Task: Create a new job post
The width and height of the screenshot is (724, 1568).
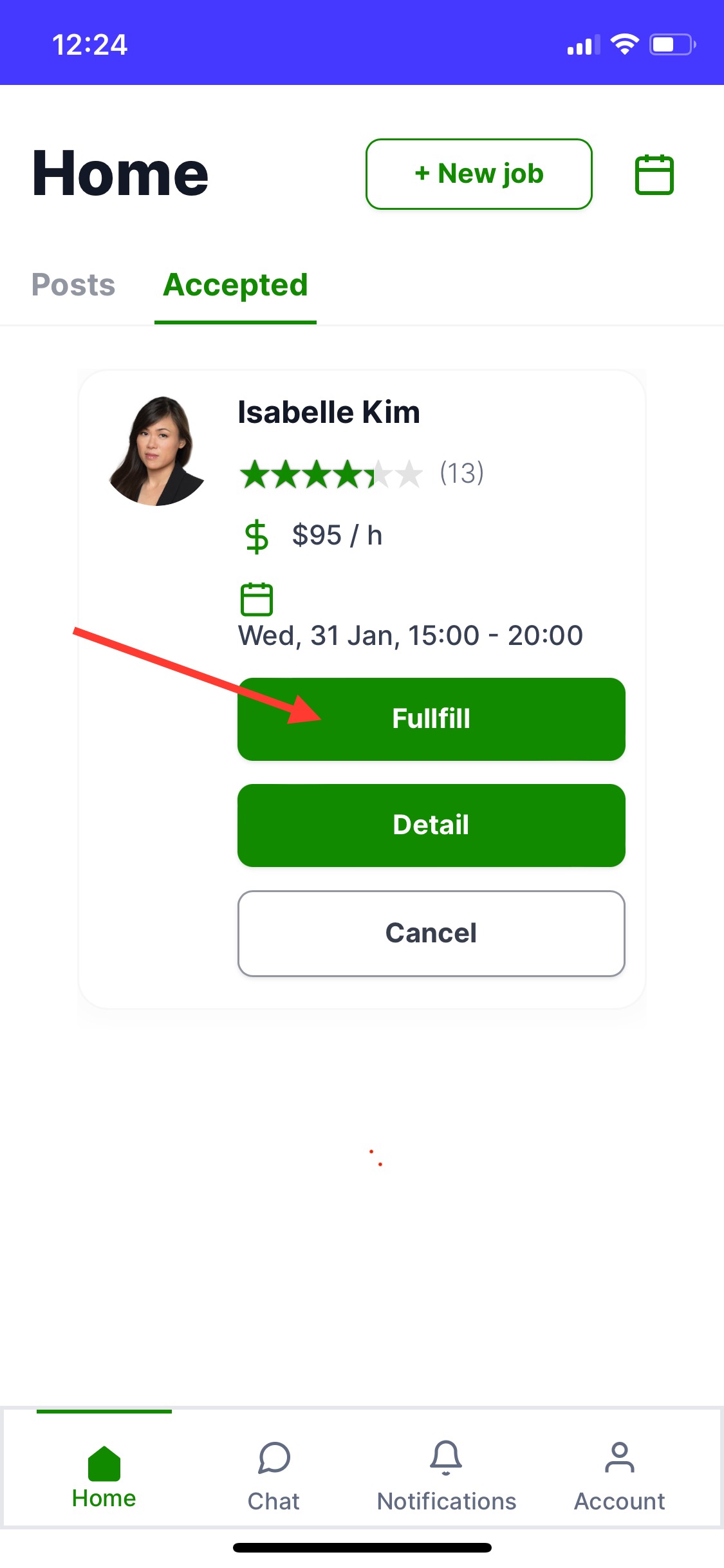Action: (479, 174)
